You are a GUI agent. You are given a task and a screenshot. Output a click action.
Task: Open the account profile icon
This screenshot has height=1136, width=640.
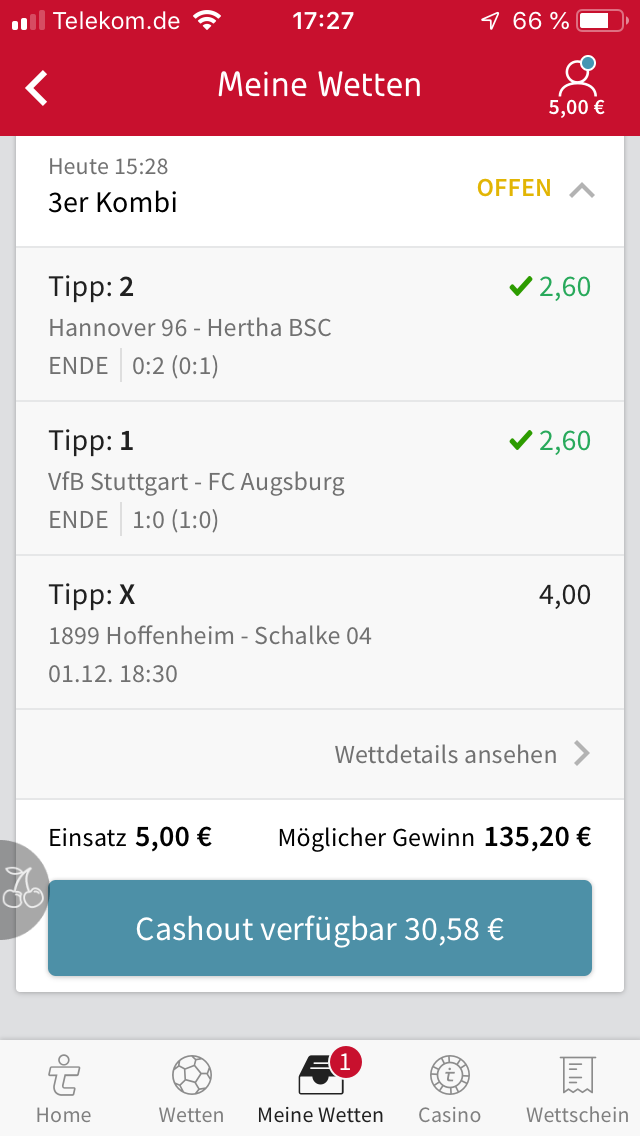577,80
